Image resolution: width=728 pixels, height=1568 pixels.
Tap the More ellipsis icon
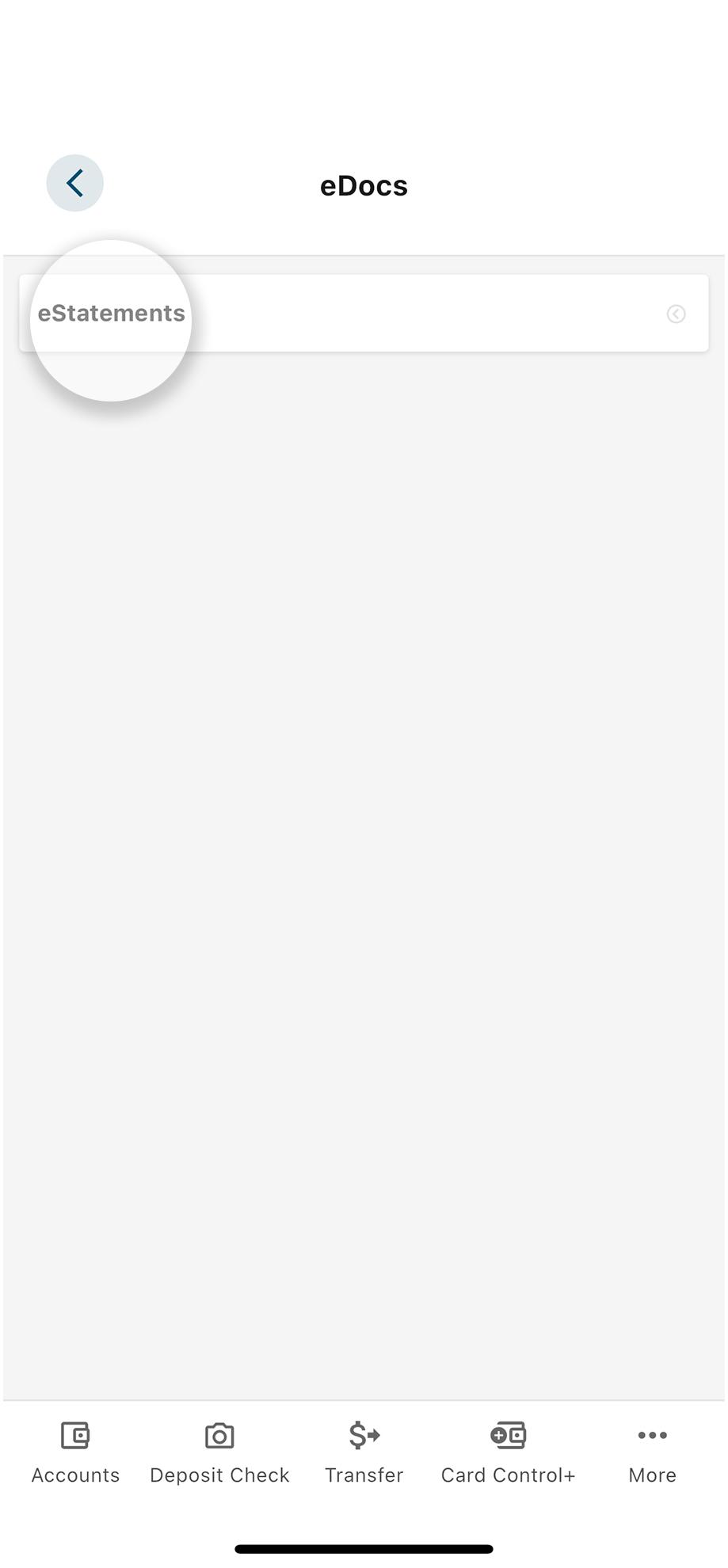click(x=651, y=1436)
